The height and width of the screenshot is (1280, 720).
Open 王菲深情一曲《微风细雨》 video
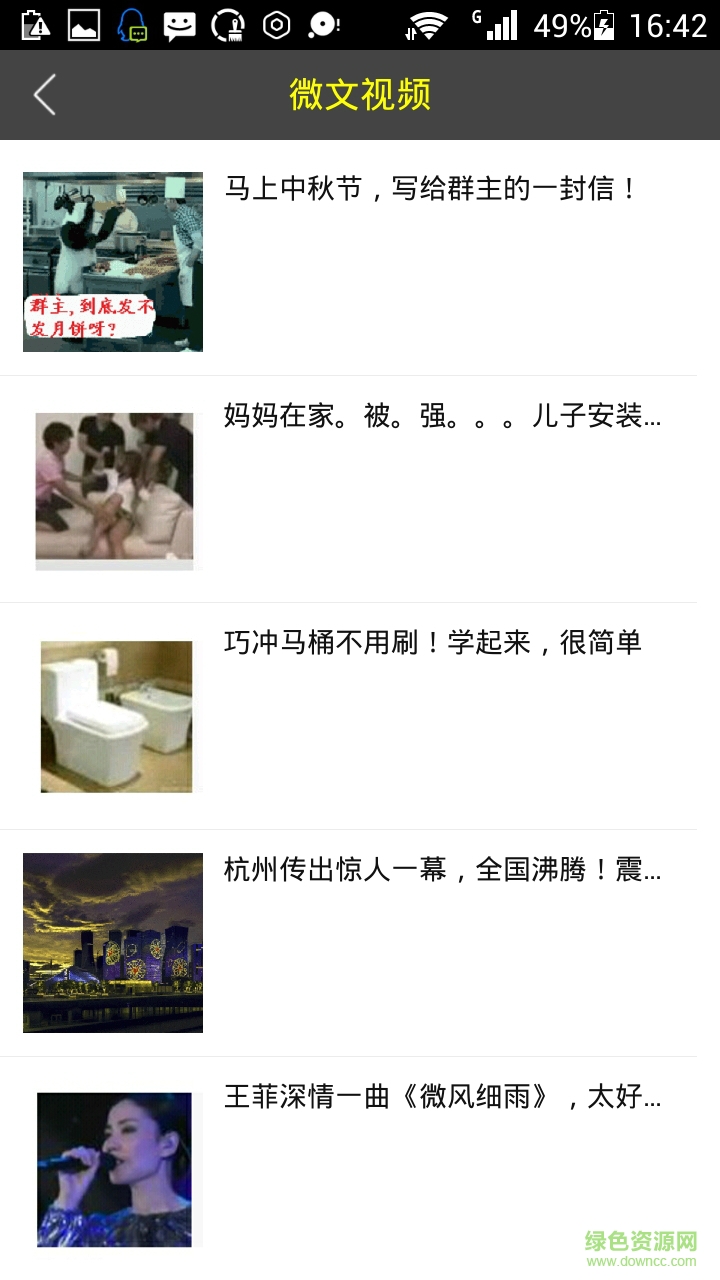point(441,1097)
